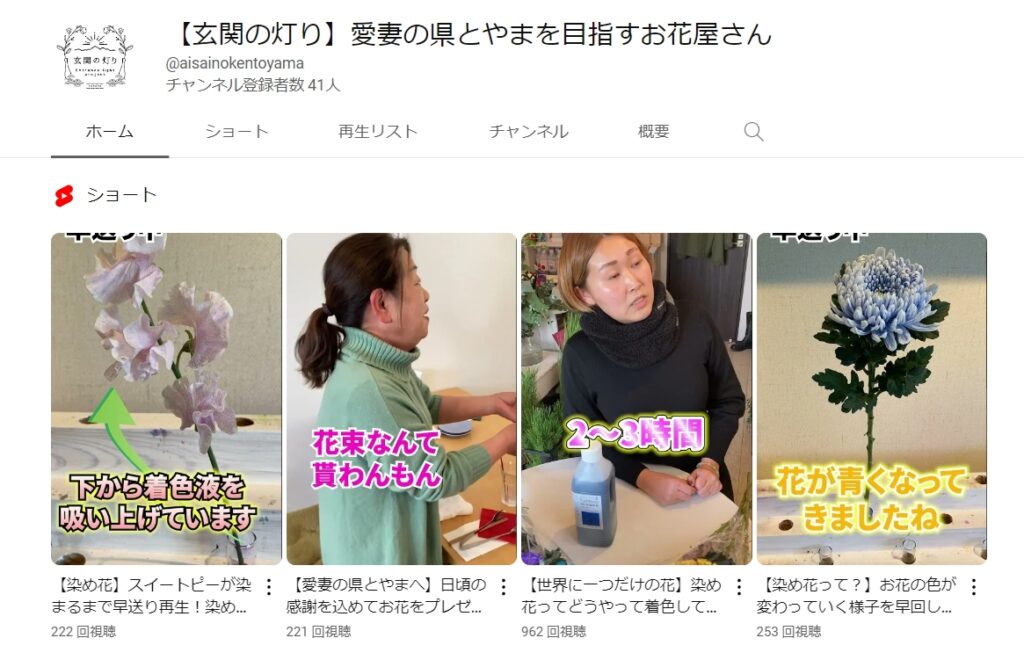This screenshot has height=660, width=1024.
Task: Play the 花が青くなってきましたね short
Action: [871, 399]
